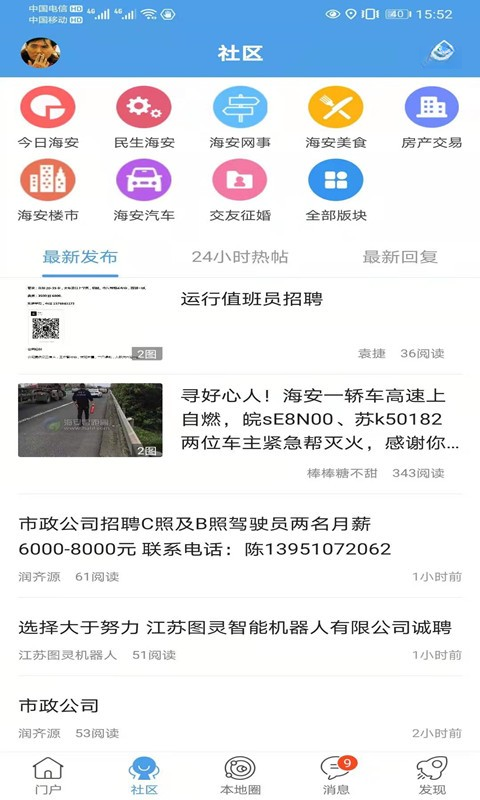Open the 消息 tab with 9 unread
The image size is (480, 800).
click(337, 775)
